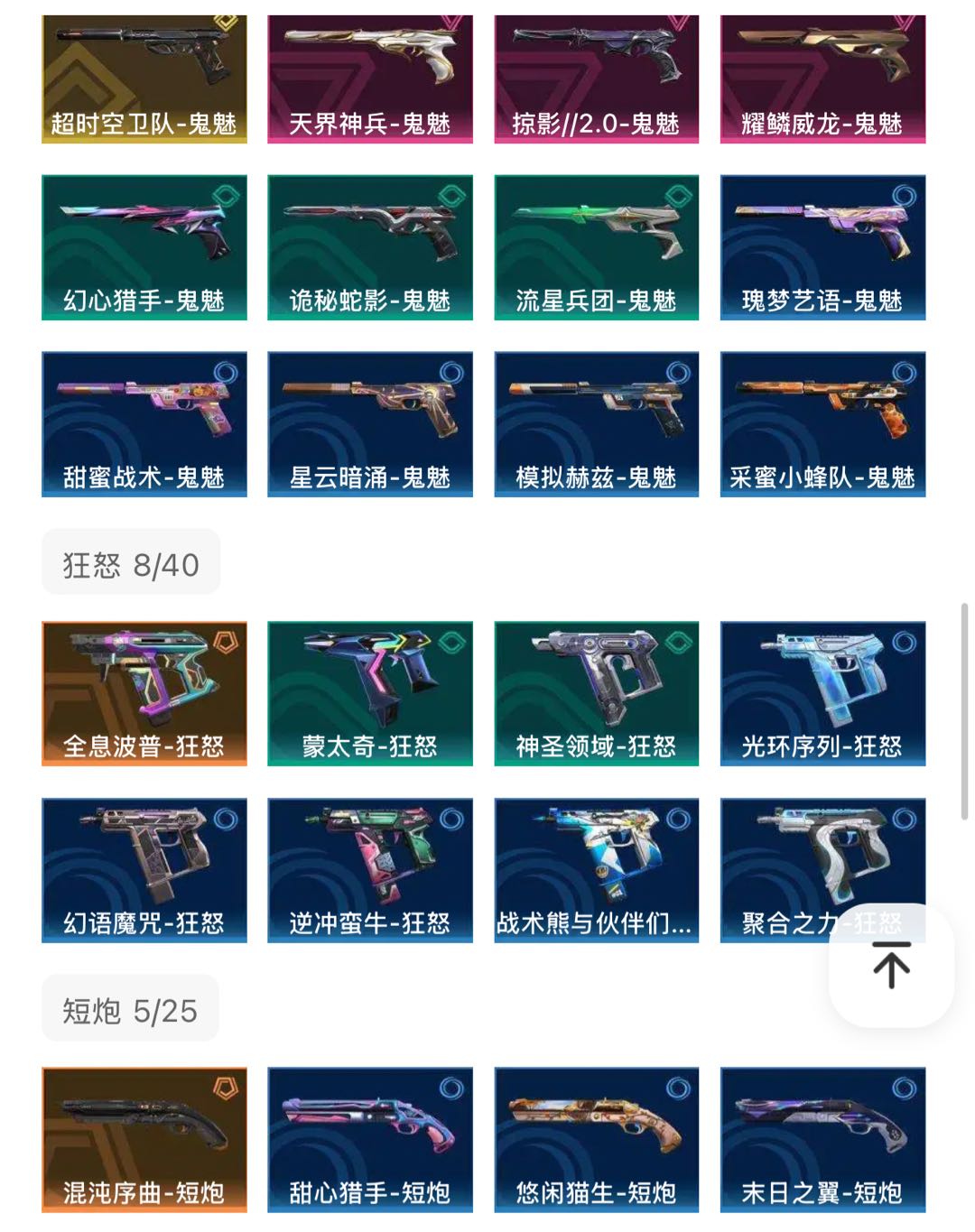Open 耀鳞威龙-鬼魅 skin details
975x1232 pixels.
(x=822, y=79)
